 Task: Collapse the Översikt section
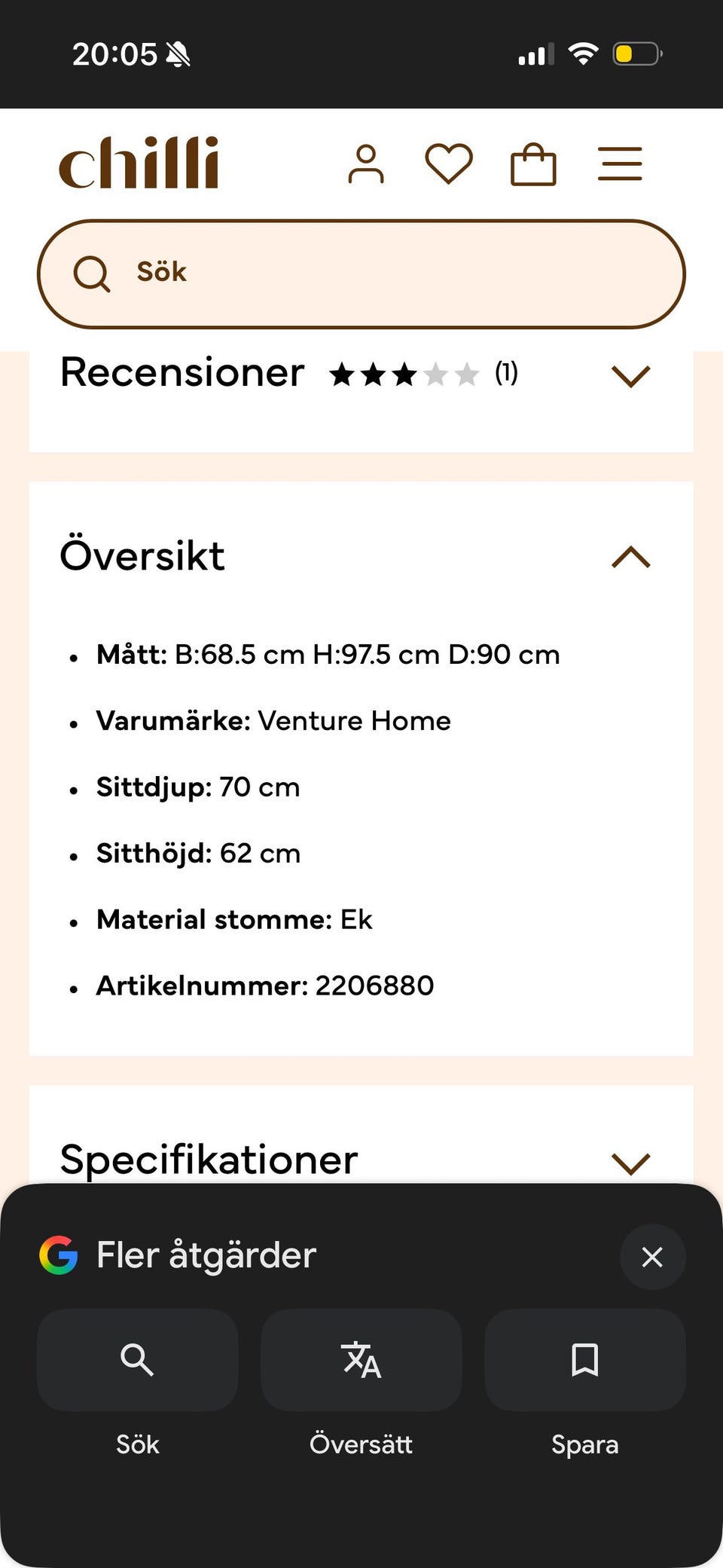point(631,558)
